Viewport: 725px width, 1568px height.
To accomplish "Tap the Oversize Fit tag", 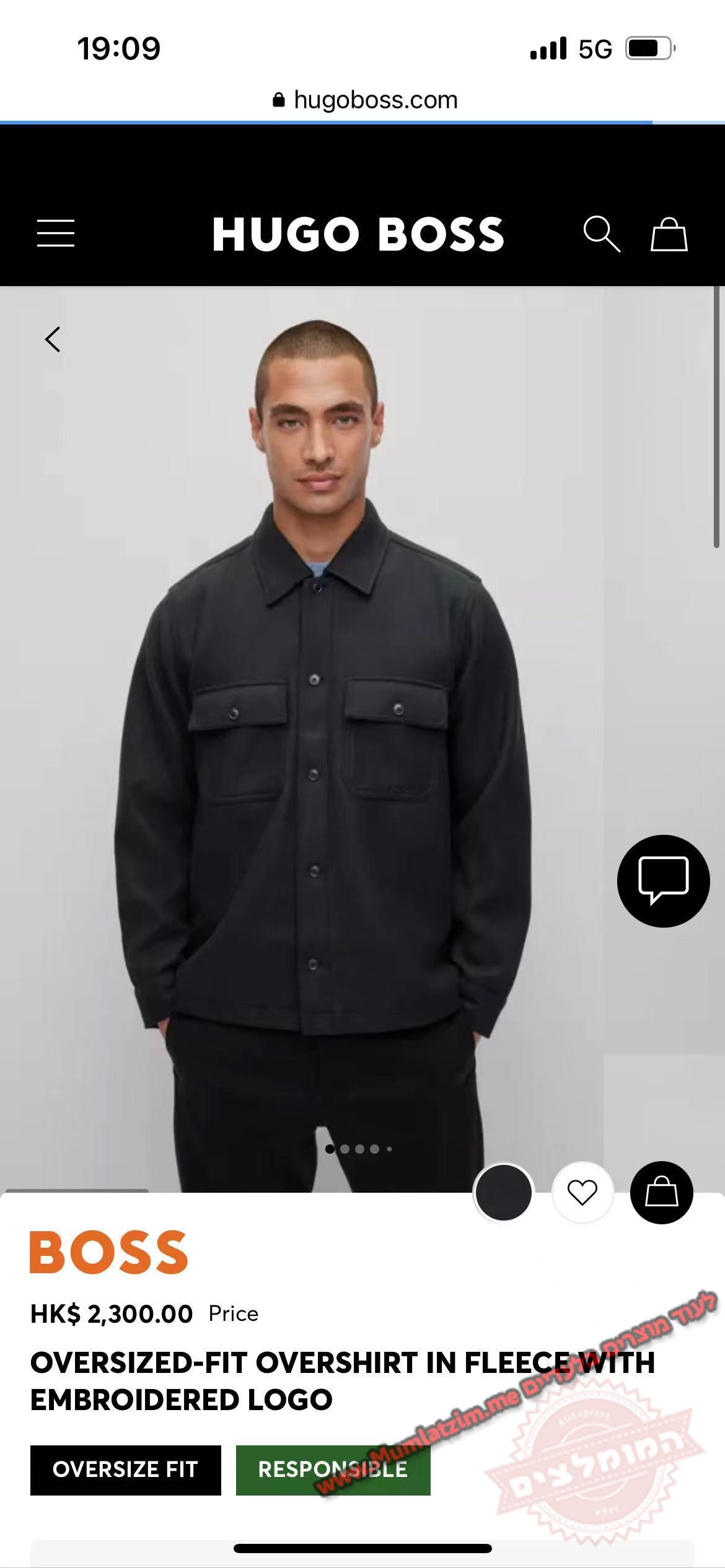I will click(126, 1470).
